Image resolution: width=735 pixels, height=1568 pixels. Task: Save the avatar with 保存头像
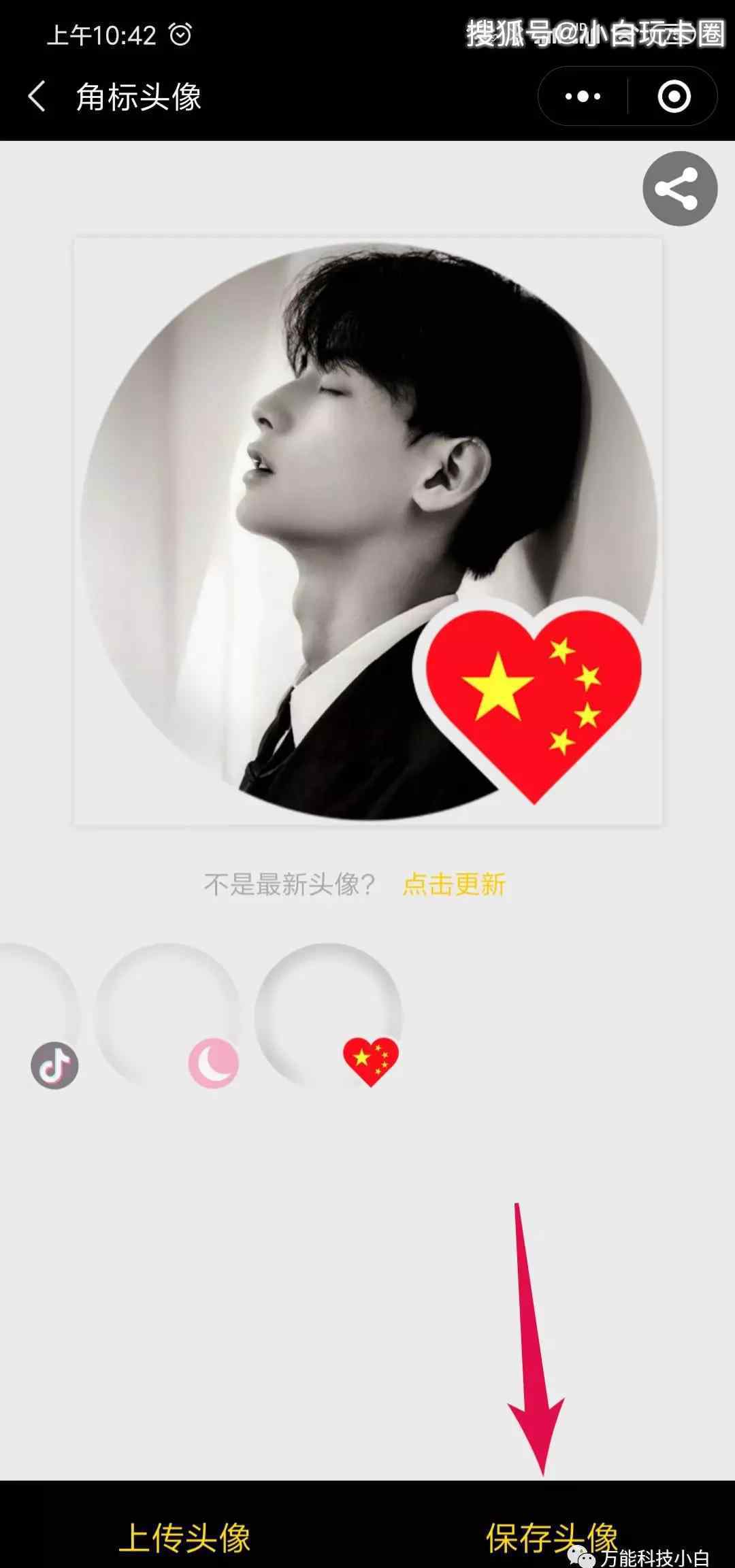[551, 1537]
